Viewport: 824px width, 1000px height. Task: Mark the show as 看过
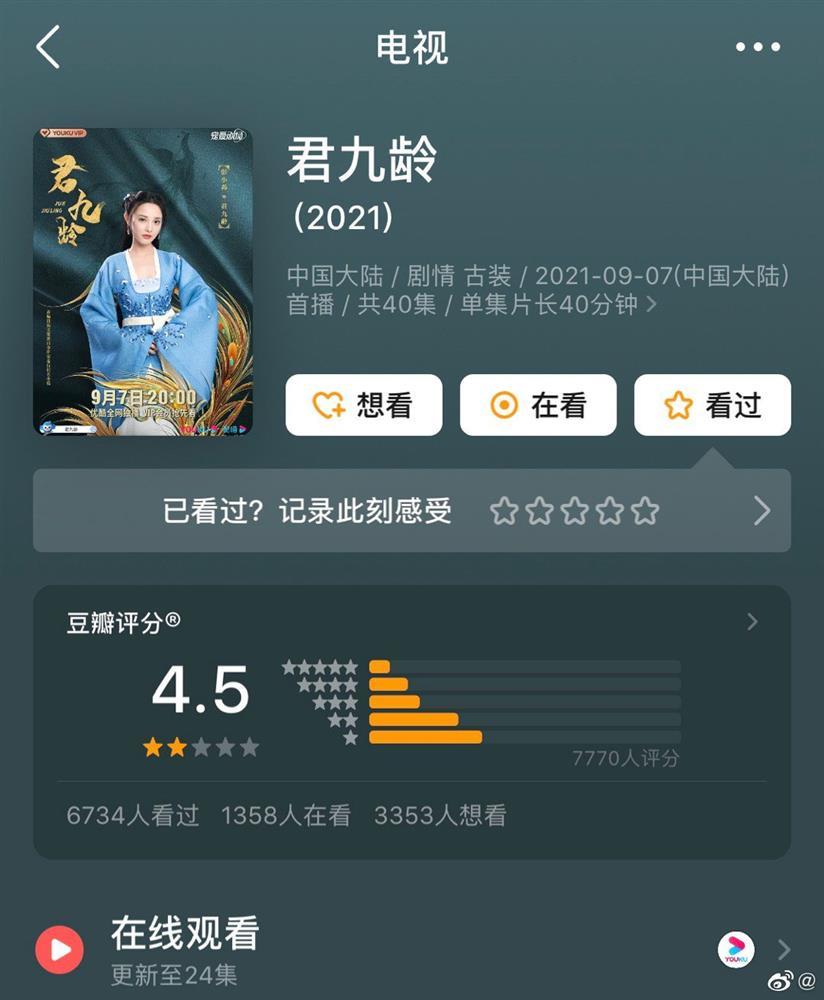(x=712, y=405)
